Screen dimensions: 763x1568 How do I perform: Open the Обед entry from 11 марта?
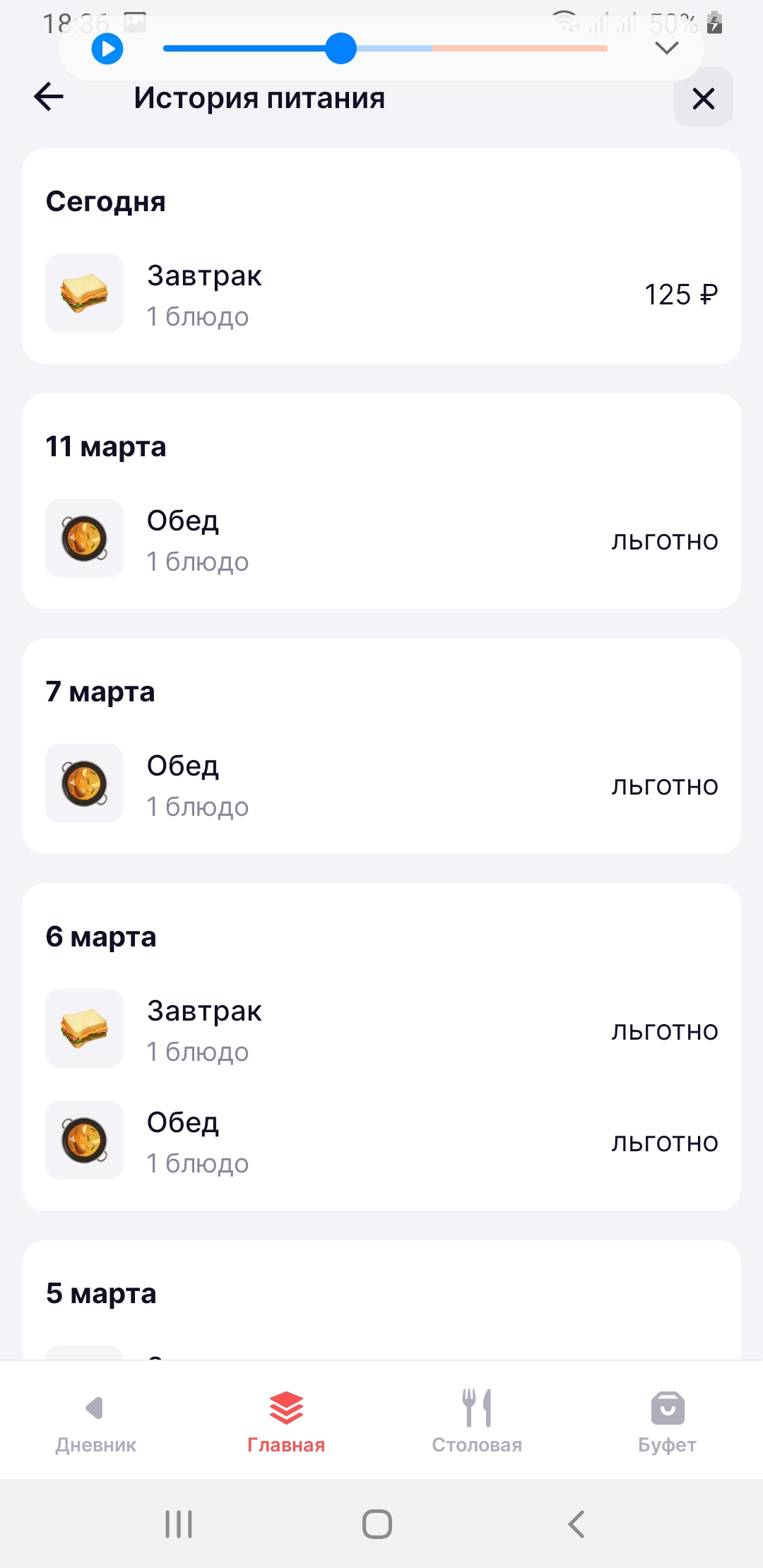(381, 539)
